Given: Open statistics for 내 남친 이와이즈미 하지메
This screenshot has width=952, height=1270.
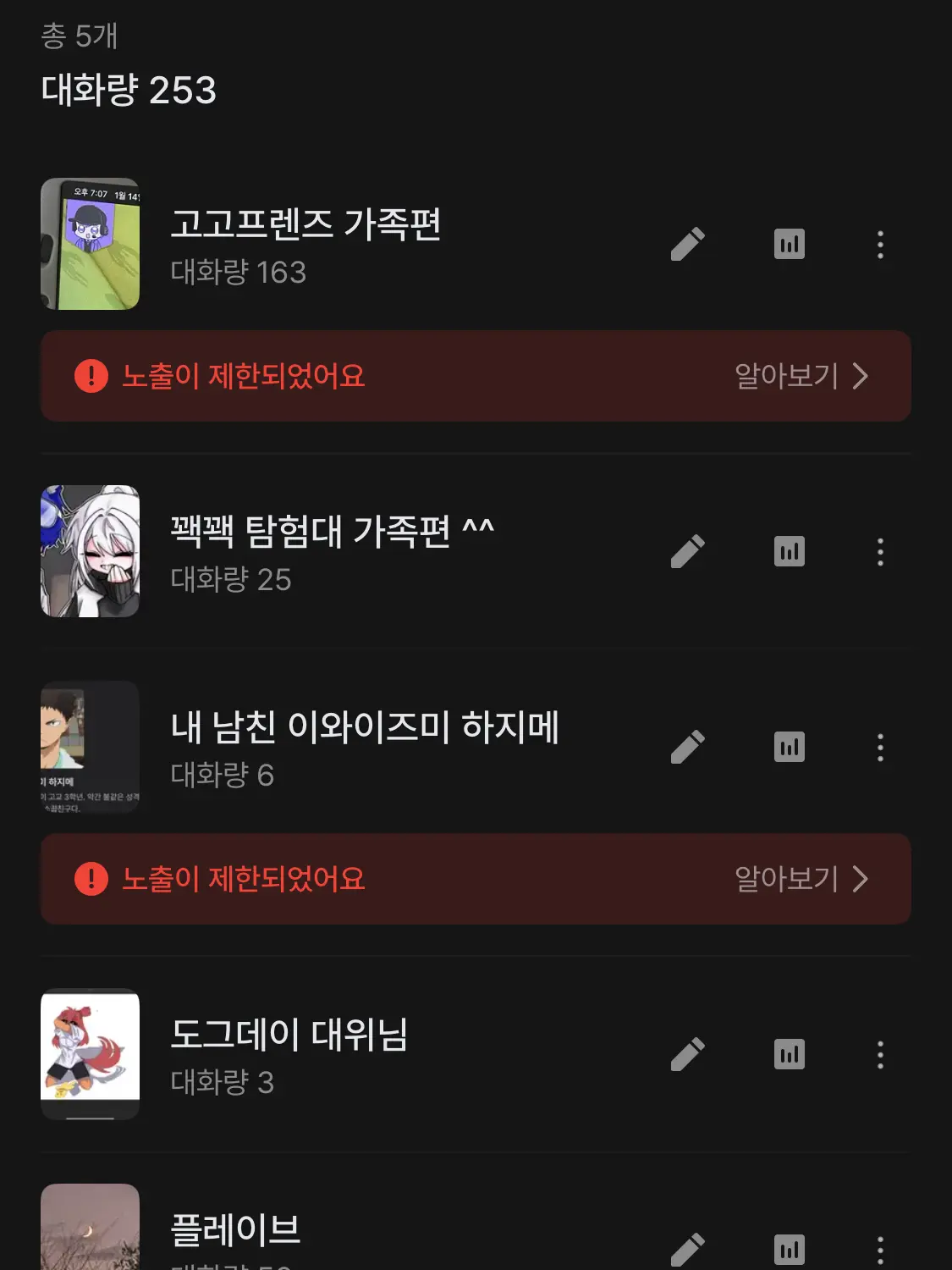Looking at the screenshot, I should 789,746.
